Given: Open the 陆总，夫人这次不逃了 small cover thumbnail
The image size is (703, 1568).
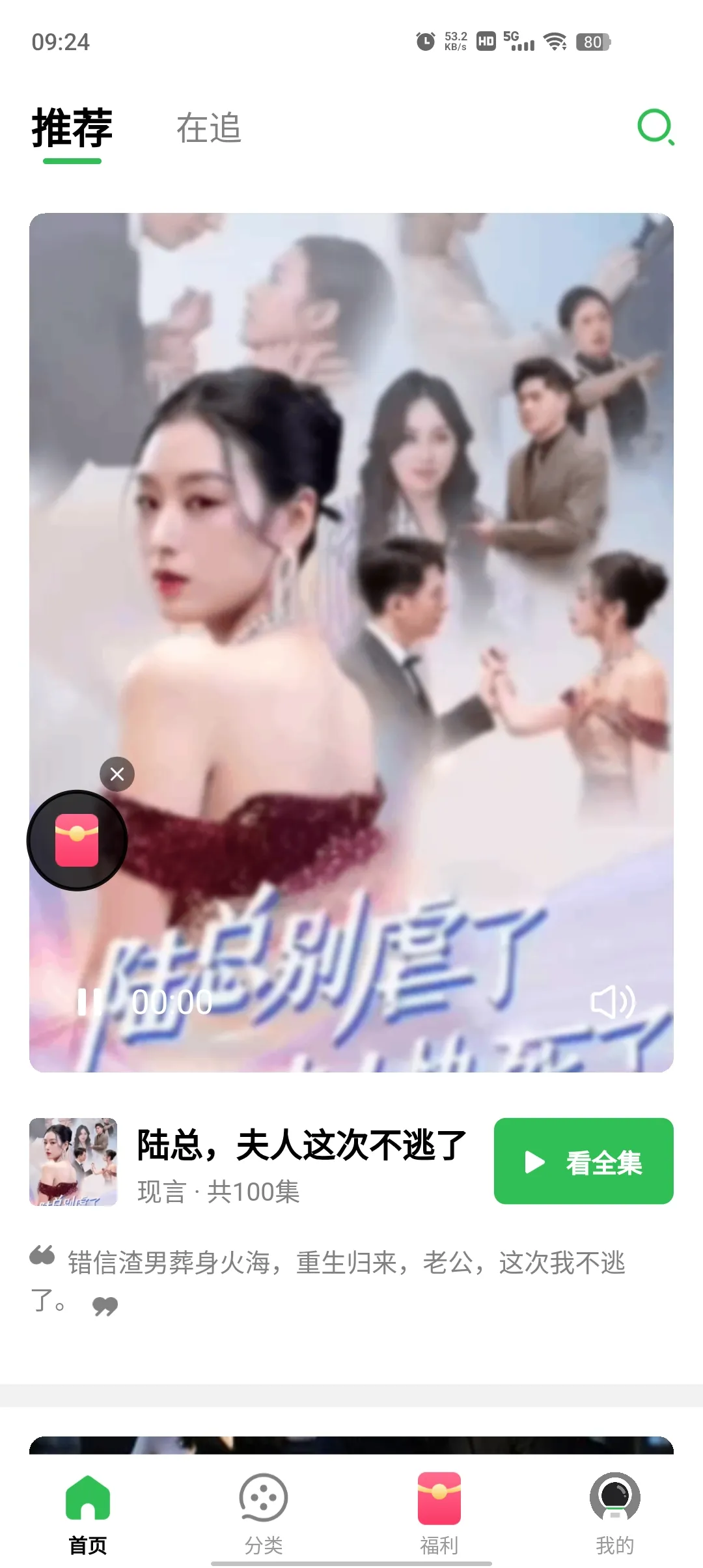Looking at the screenshot, I should pos(74,1162).
